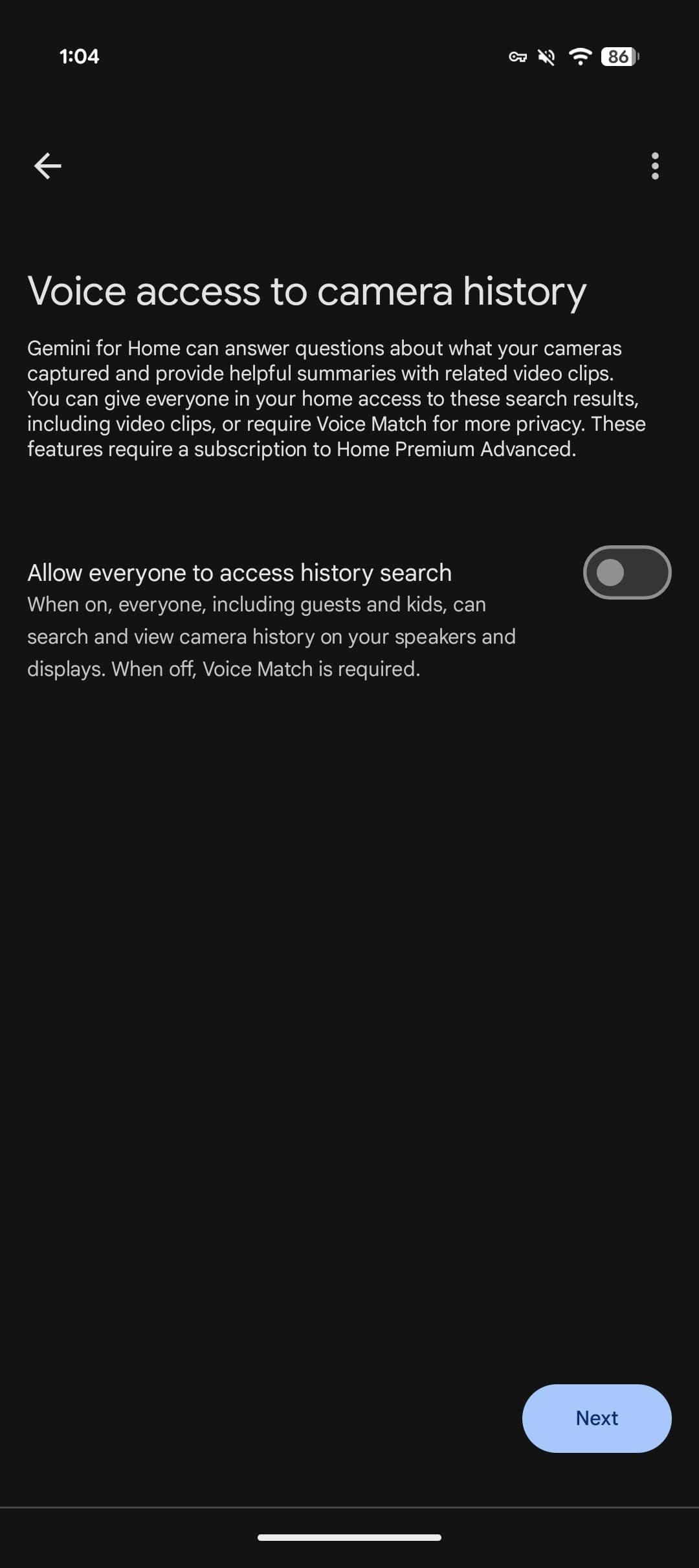Viewport: 699px width, 1568px height.
Task: Enable Allow everyone to access history search
Action: click(x=627, y=572)
